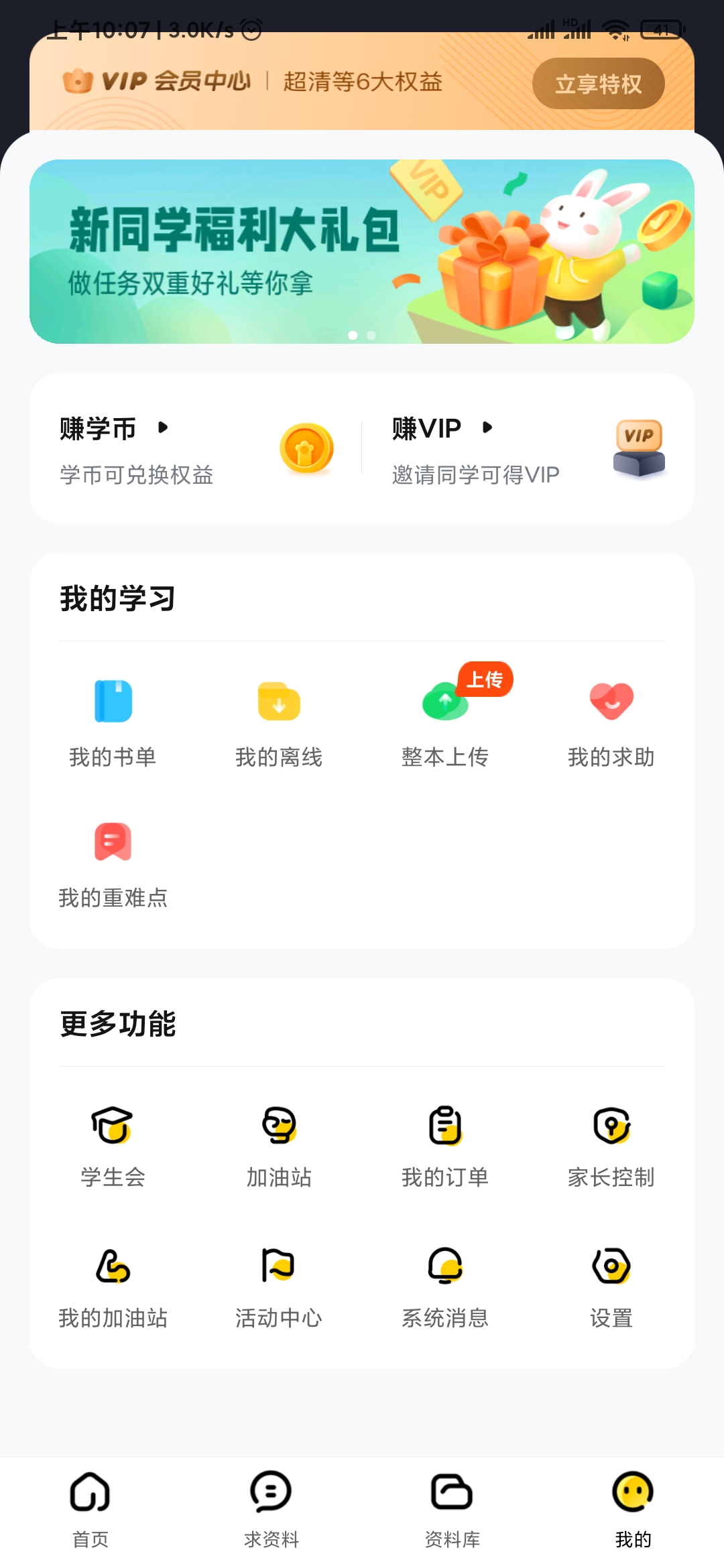Switch to the 资料库 tab
The width and height of the screenshot is (724, 1568).
pos(452,1508)
